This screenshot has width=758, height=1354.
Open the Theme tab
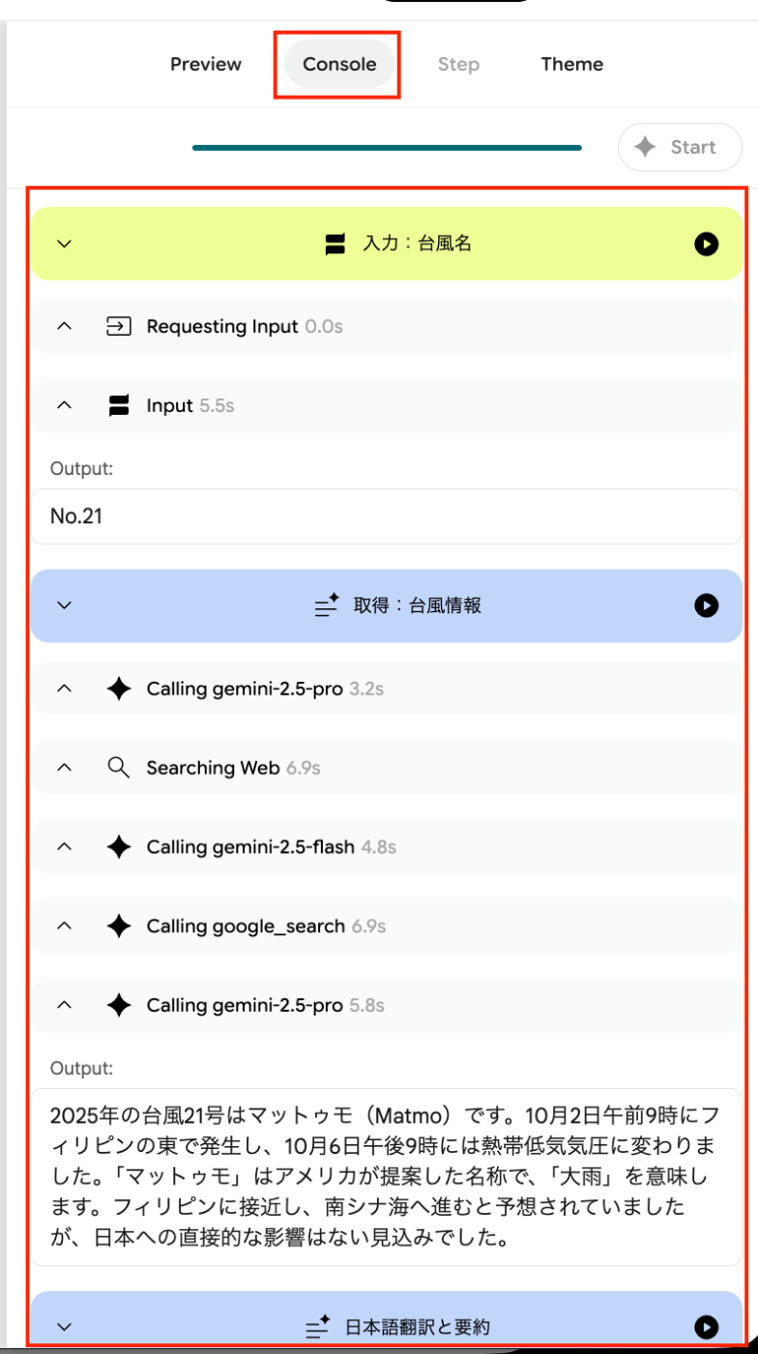(572, 64)
